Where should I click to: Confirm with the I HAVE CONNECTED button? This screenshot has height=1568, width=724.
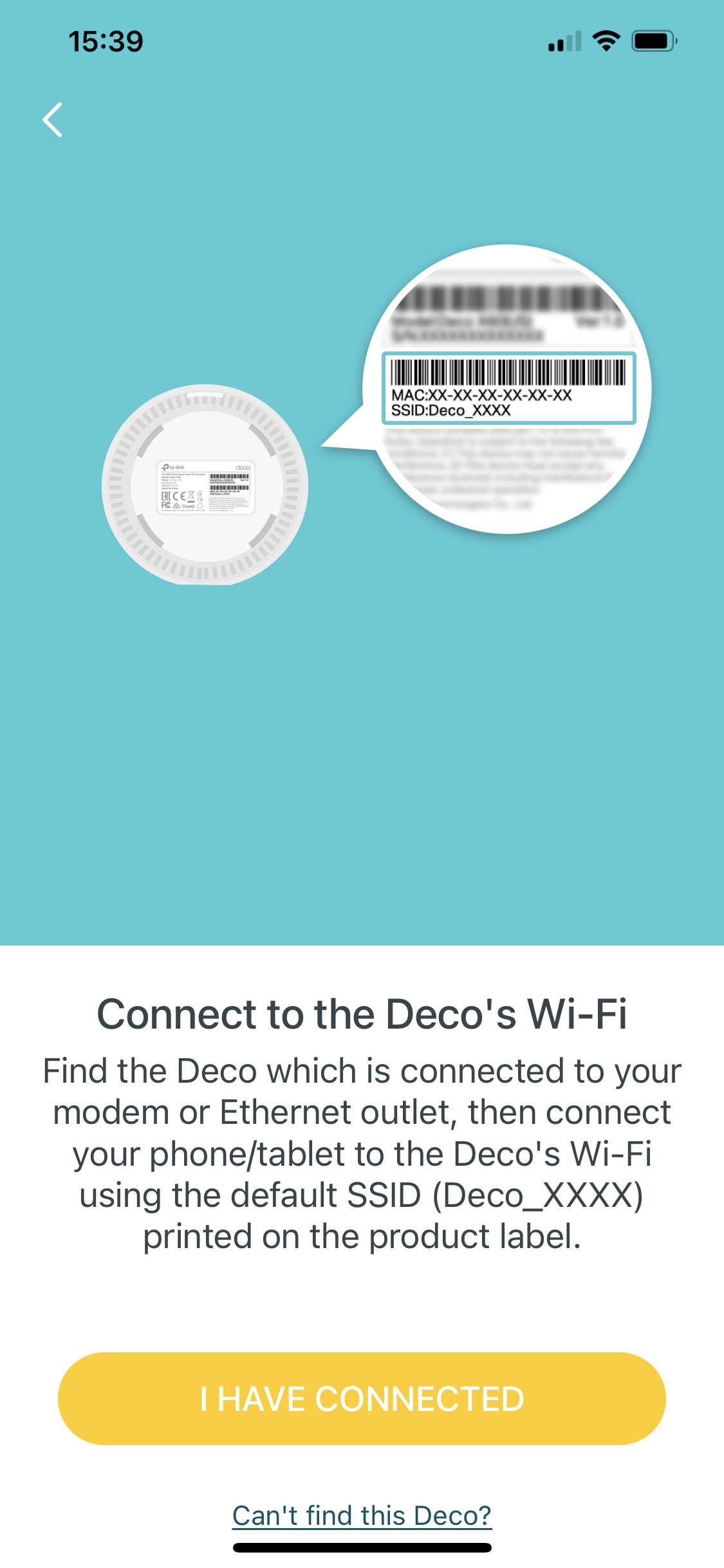point(362,1398)
